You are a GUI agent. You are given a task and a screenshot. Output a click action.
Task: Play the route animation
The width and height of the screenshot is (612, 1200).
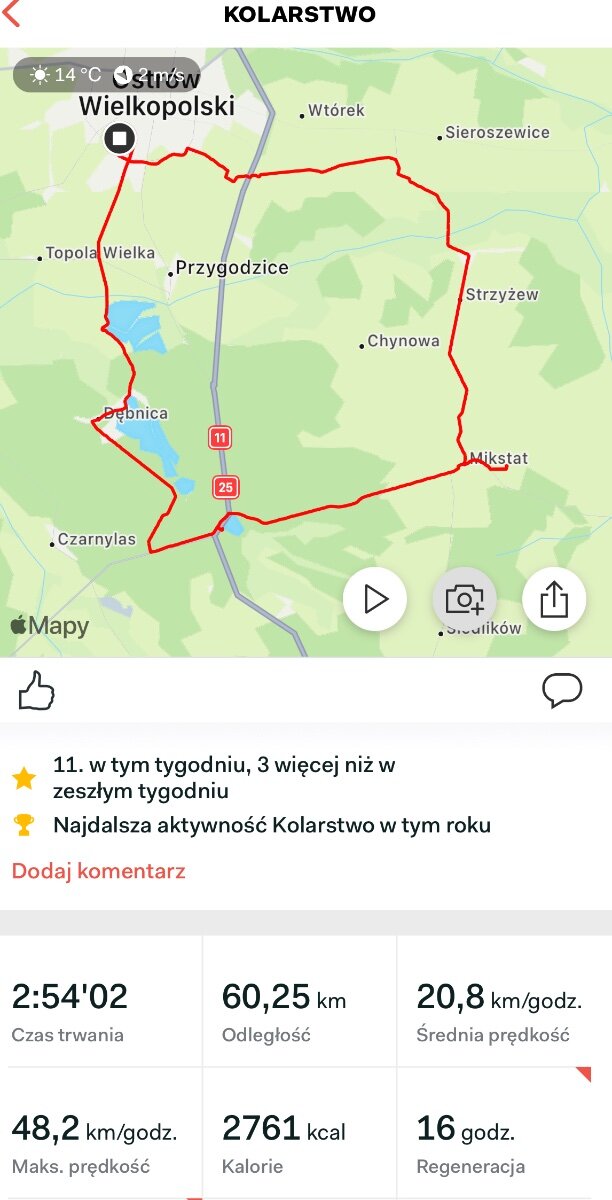(x=375, y=599)
